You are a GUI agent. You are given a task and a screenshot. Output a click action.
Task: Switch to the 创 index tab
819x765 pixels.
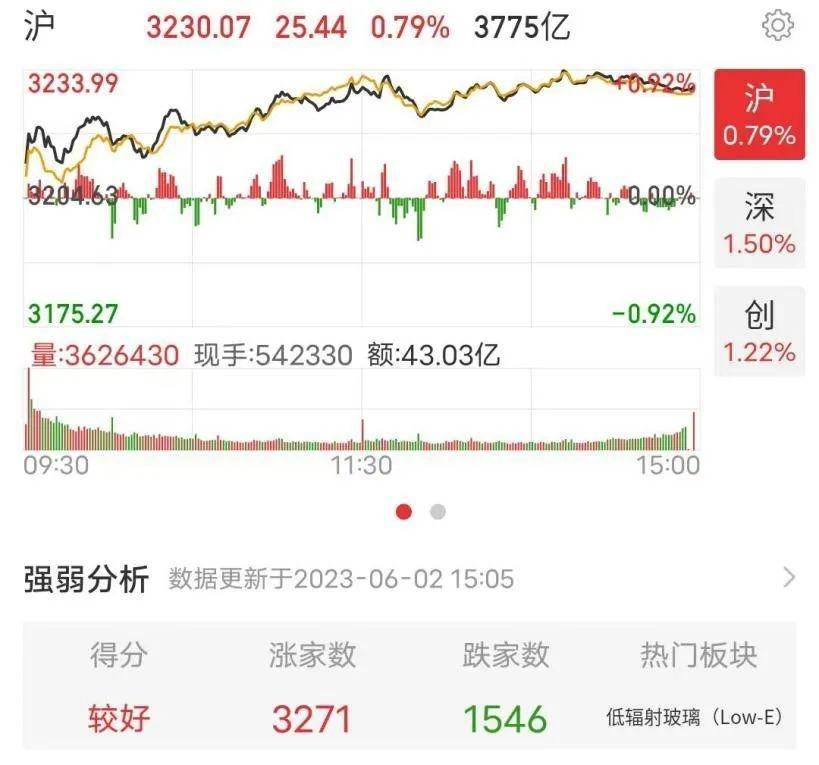pyautogui.click(x=759, y=332)
